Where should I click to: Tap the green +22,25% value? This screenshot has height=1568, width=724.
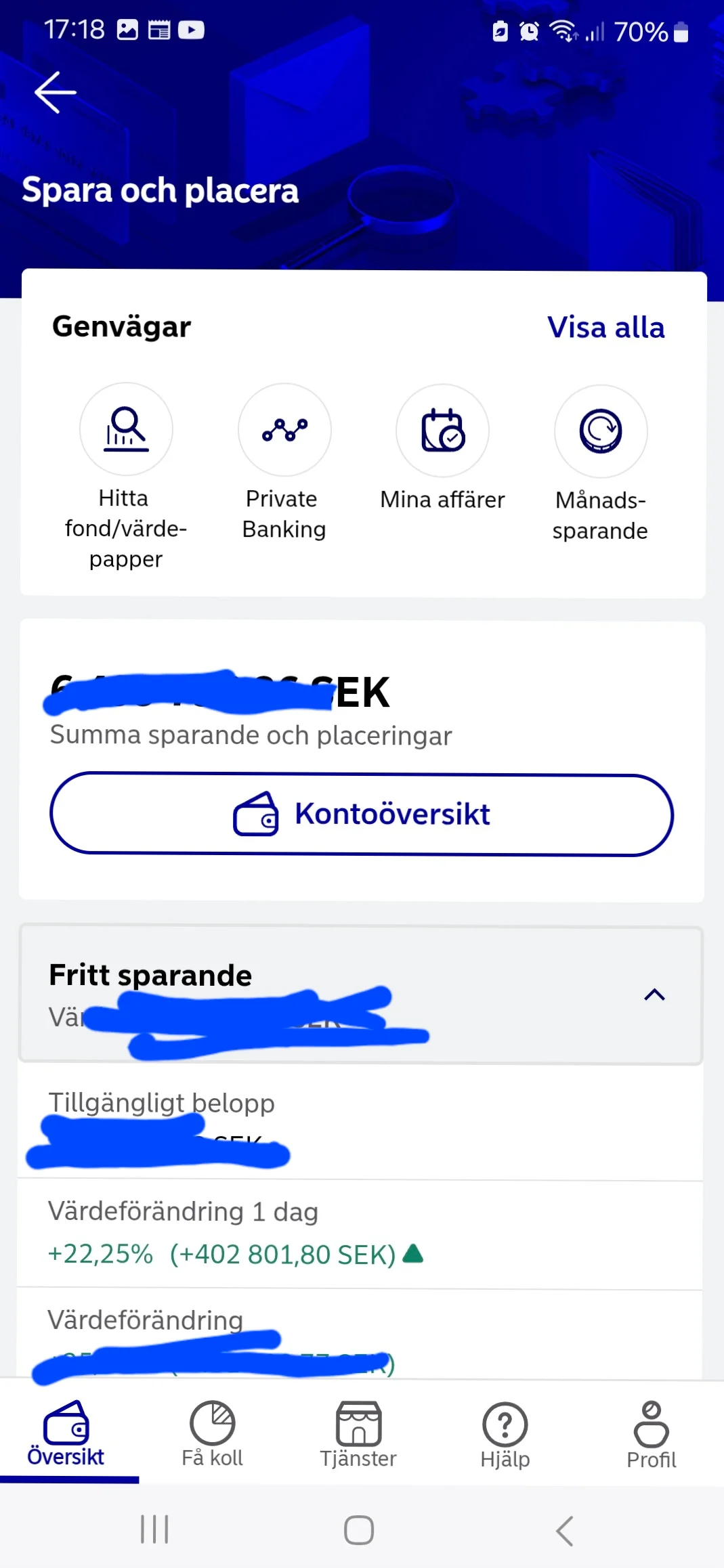[x=99, y=1253]
